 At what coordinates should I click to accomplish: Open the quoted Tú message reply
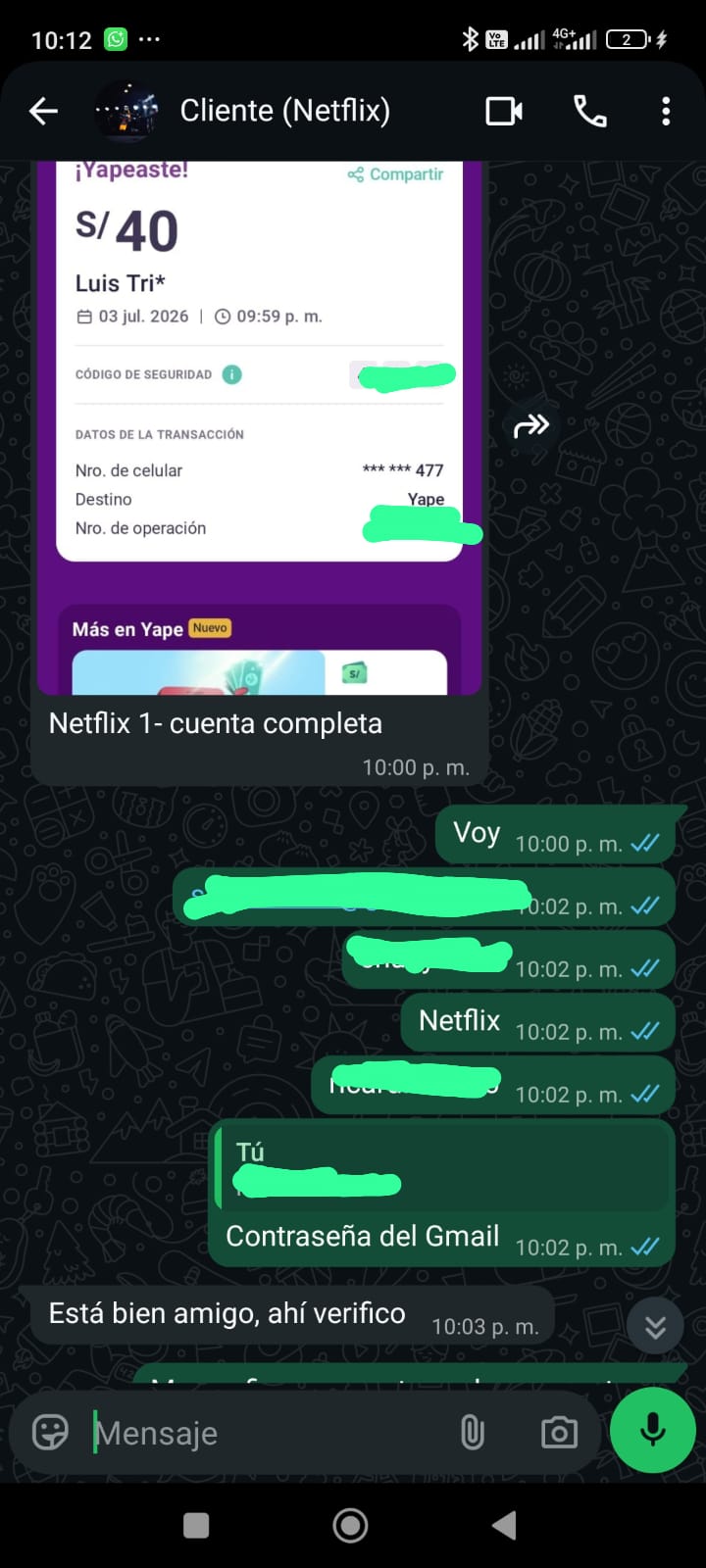(x=442, y=1166)
